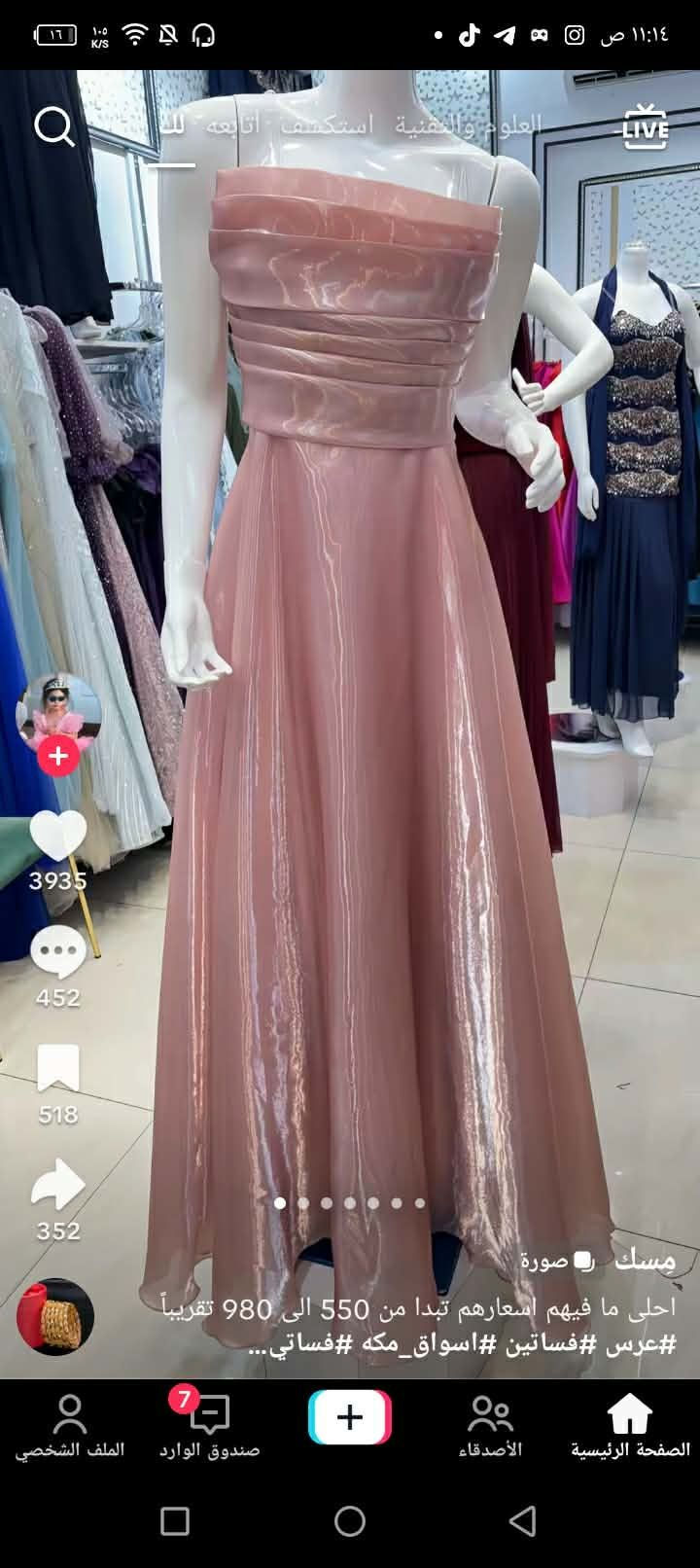Go to the الصفحة الرئيسية tab
Viewport: 700px width, 1568px height.
click(630, 1425)
